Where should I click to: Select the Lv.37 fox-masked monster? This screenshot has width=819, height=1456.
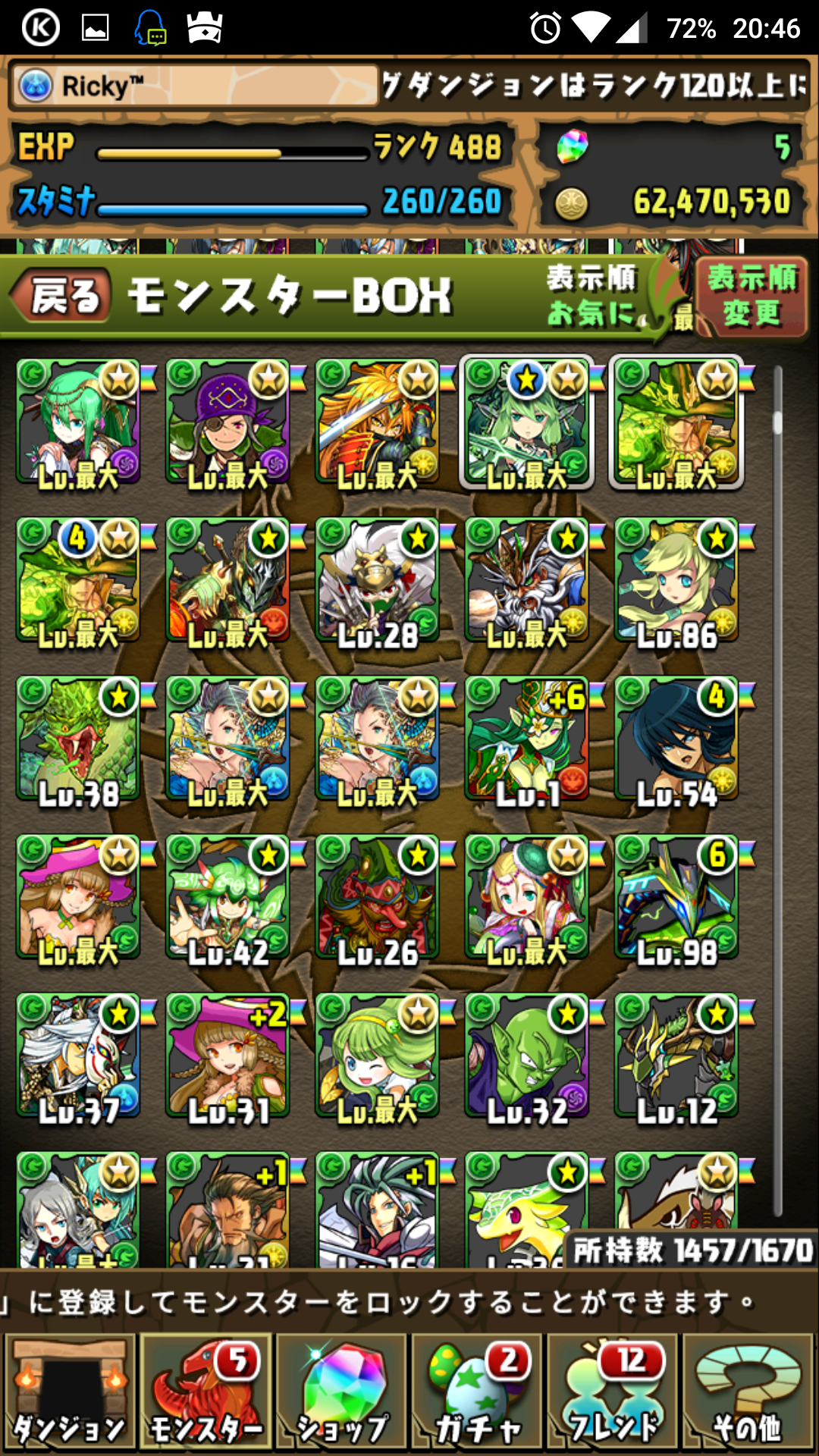click(78, 1058)
